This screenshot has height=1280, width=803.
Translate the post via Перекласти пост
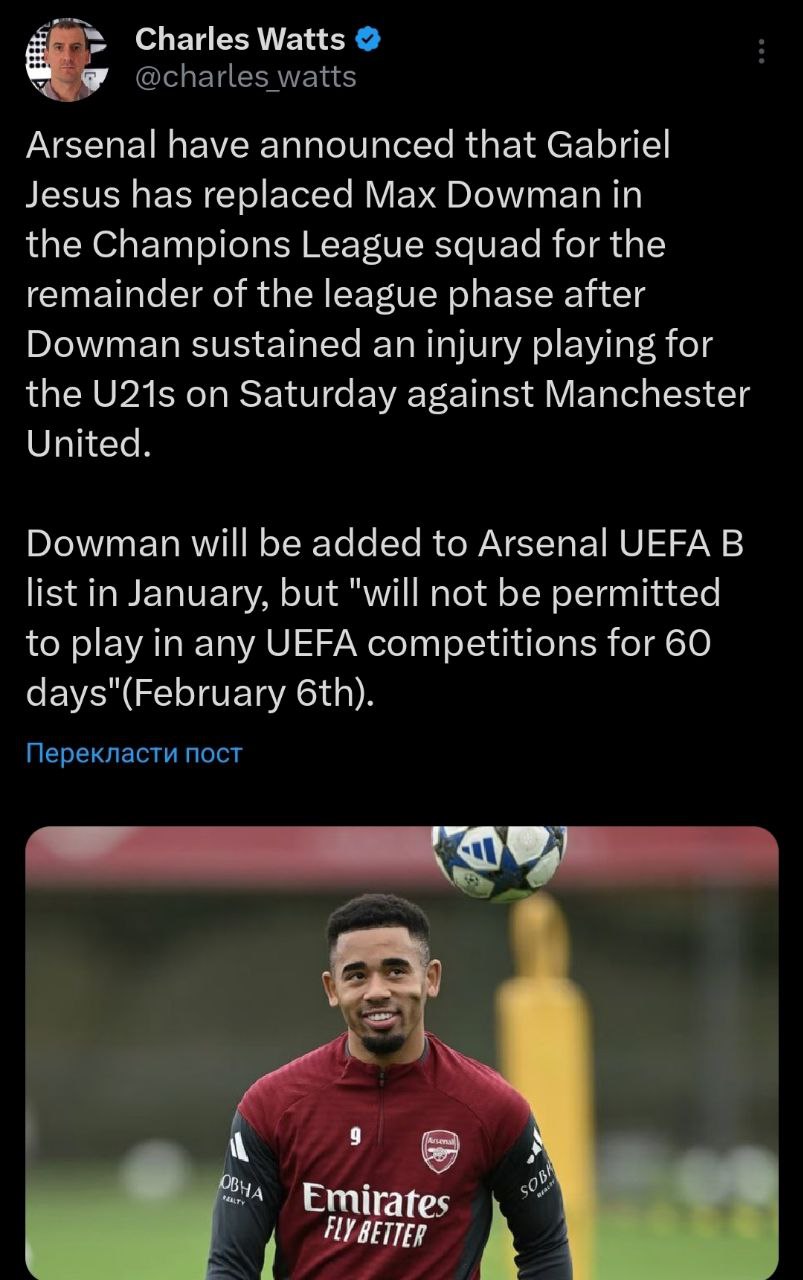[133, 752]
